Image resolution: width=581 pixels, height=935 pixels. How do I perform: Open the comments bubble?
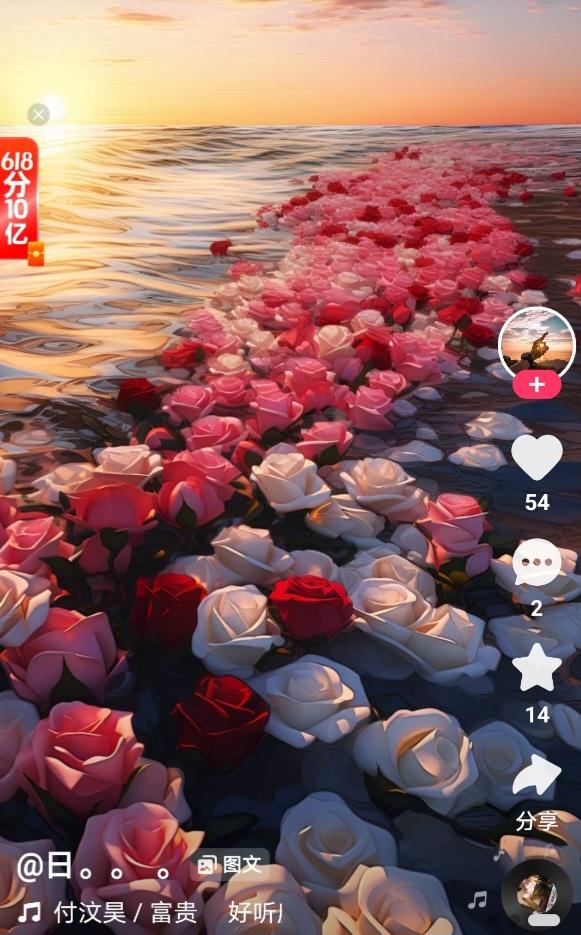coord(536,562)
